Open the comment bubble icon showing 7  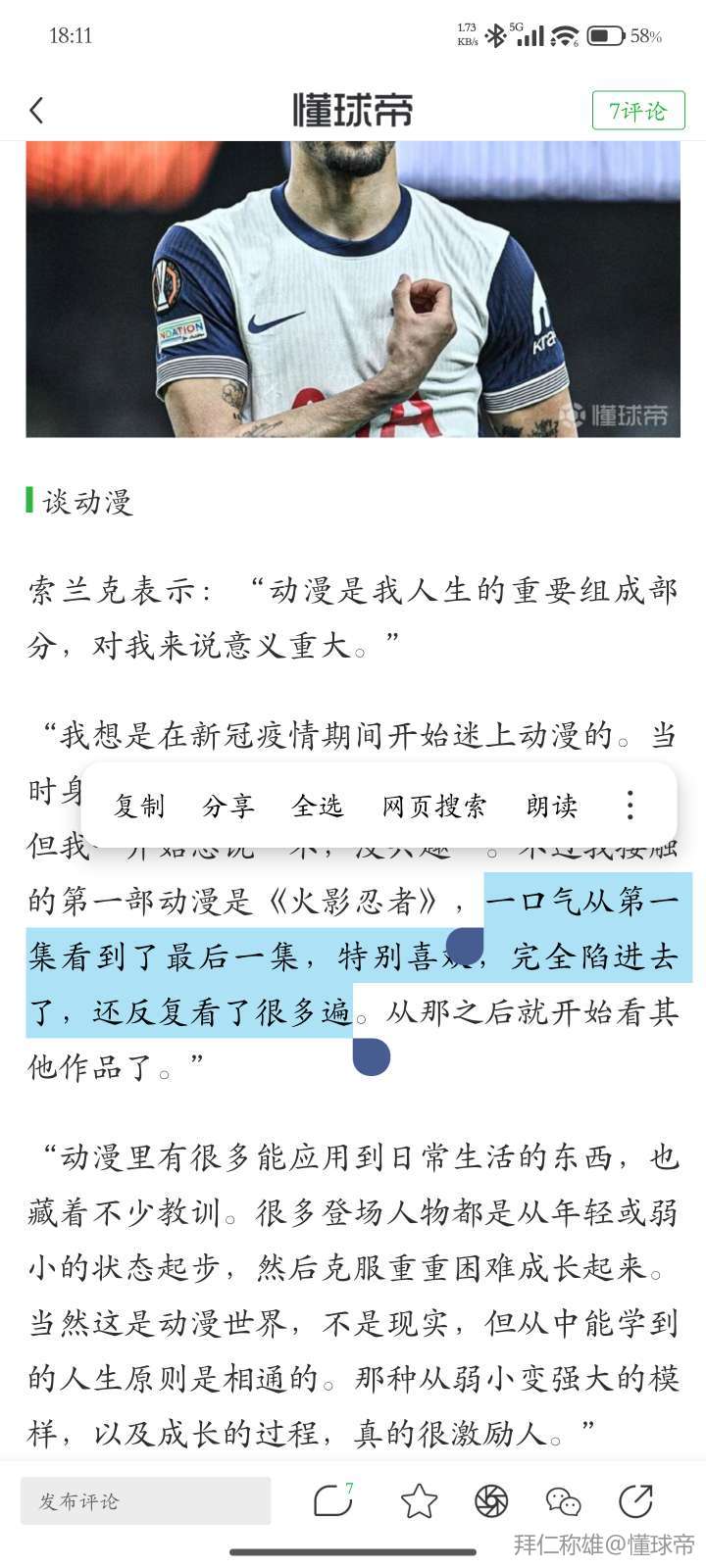[333, 1500]
